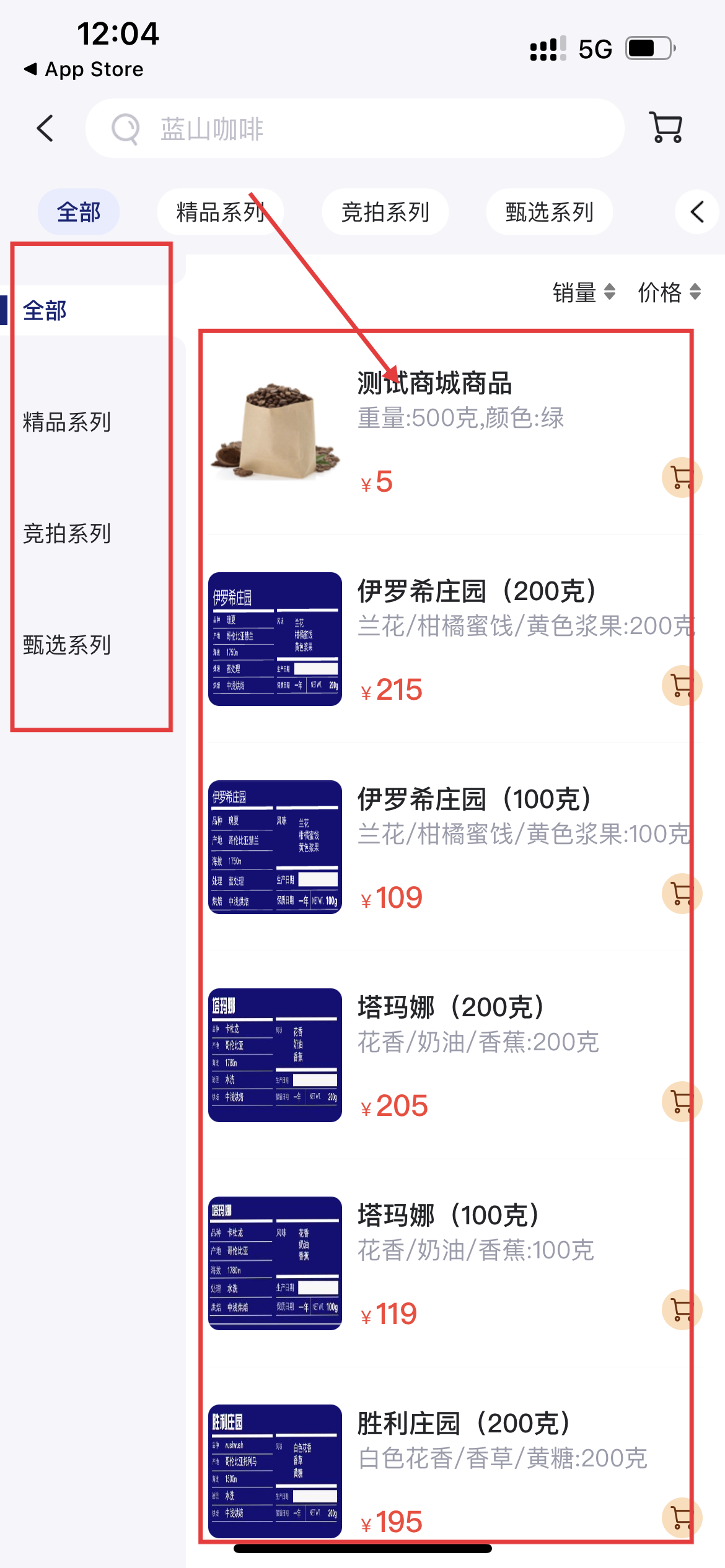Sort products by 价格

tap(669, 292)
